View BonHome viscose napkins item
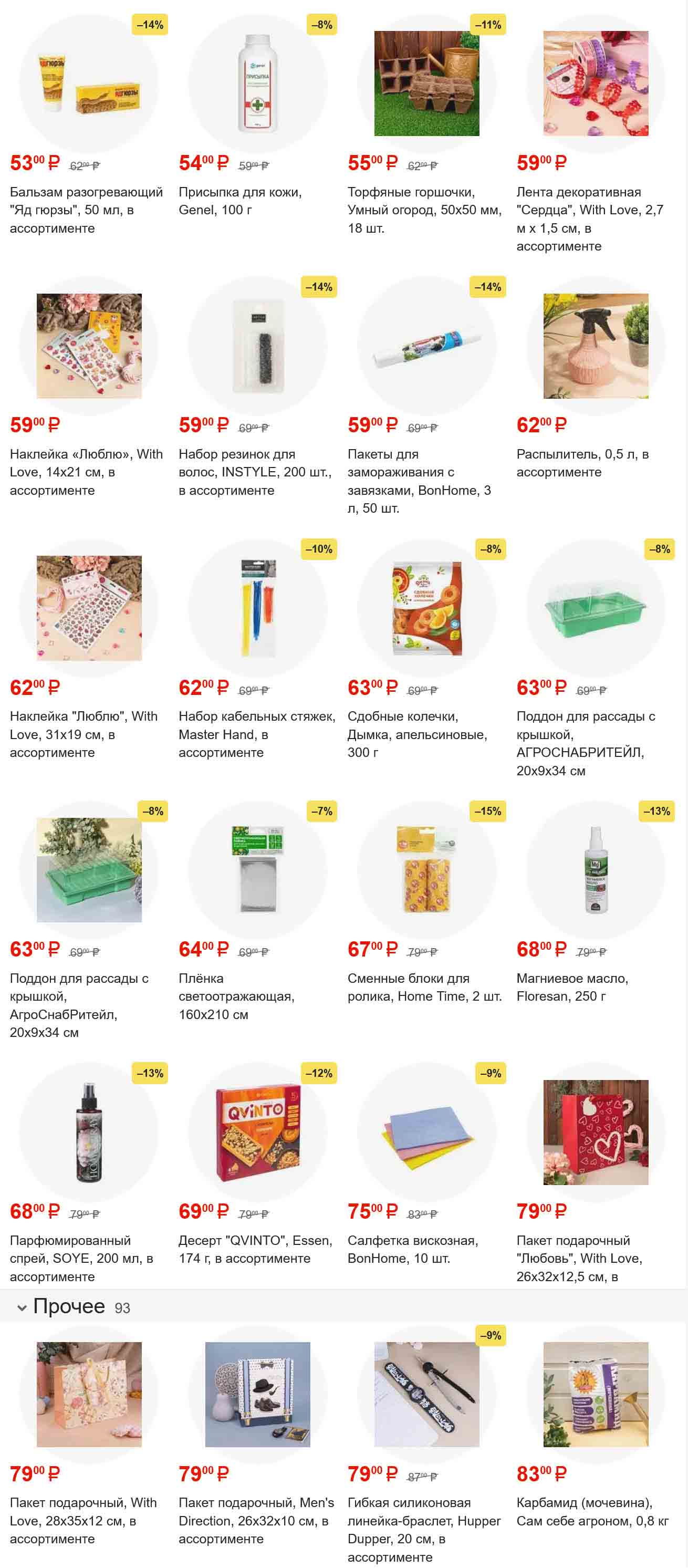Viewport: 688px width, 1568px height. (x=426, y=1132)
